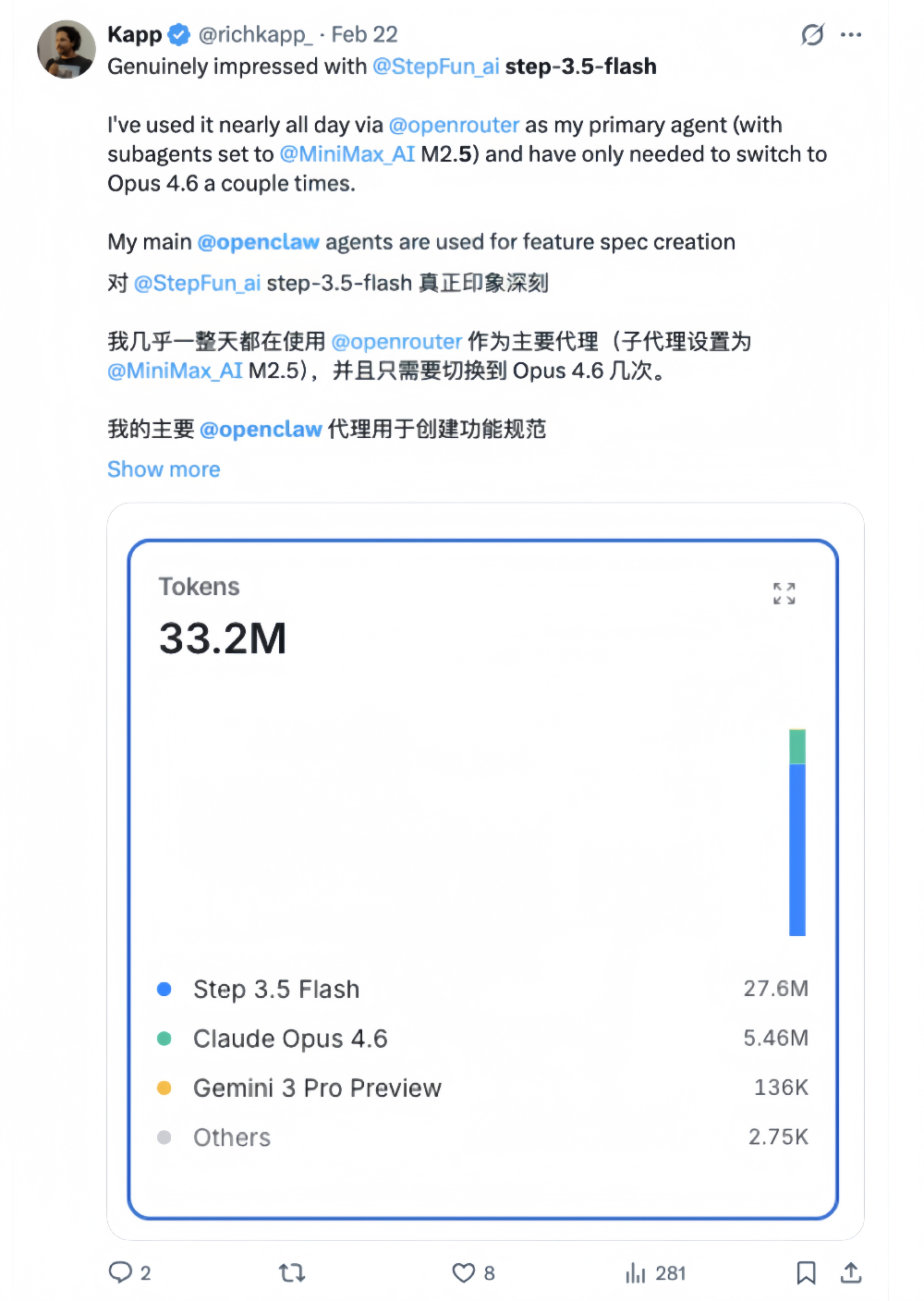Open the @openrouter mention
924x1301 pixels.
(455, 125)
